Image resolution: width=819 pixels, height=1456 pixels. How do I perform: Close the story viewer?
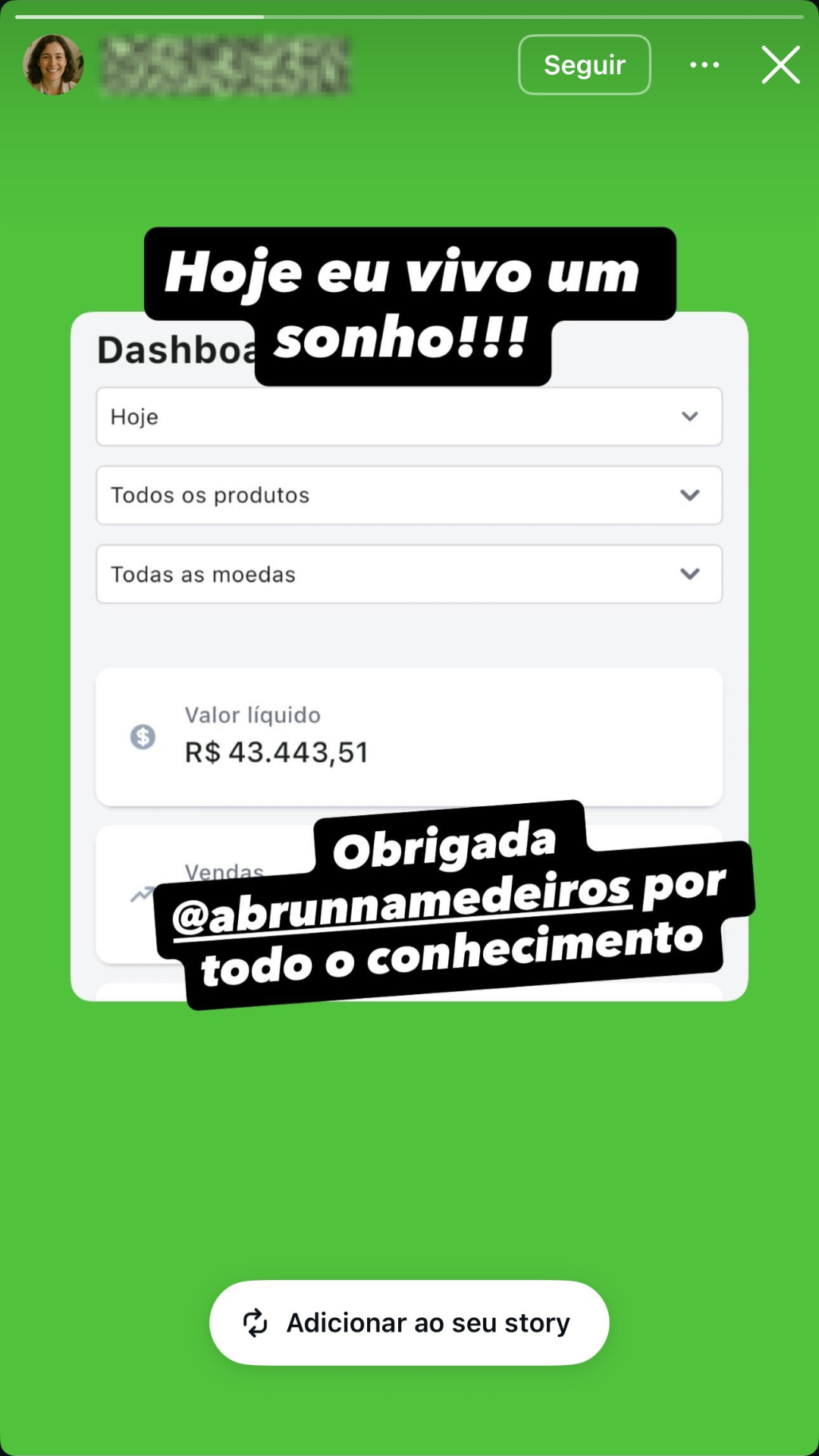[x=780, y=65]
